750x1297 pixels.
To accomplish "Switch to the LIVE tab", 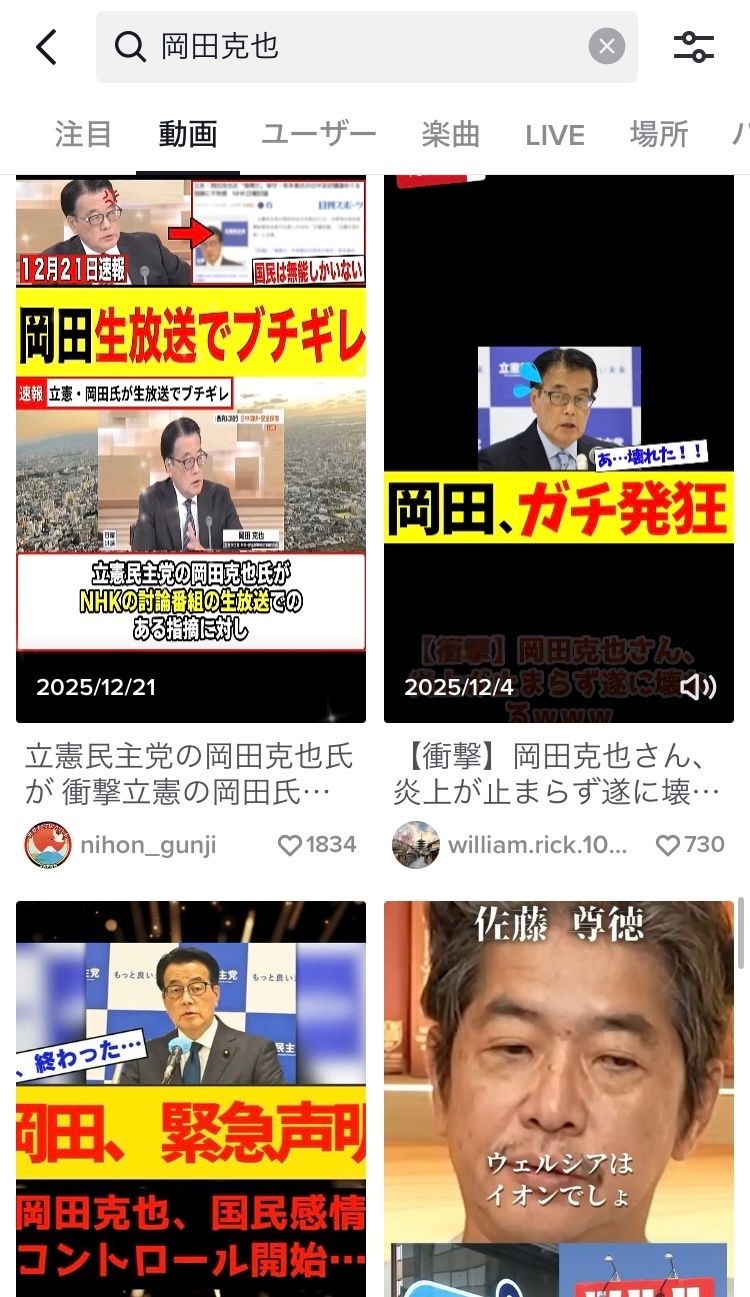I will point(555,134).
